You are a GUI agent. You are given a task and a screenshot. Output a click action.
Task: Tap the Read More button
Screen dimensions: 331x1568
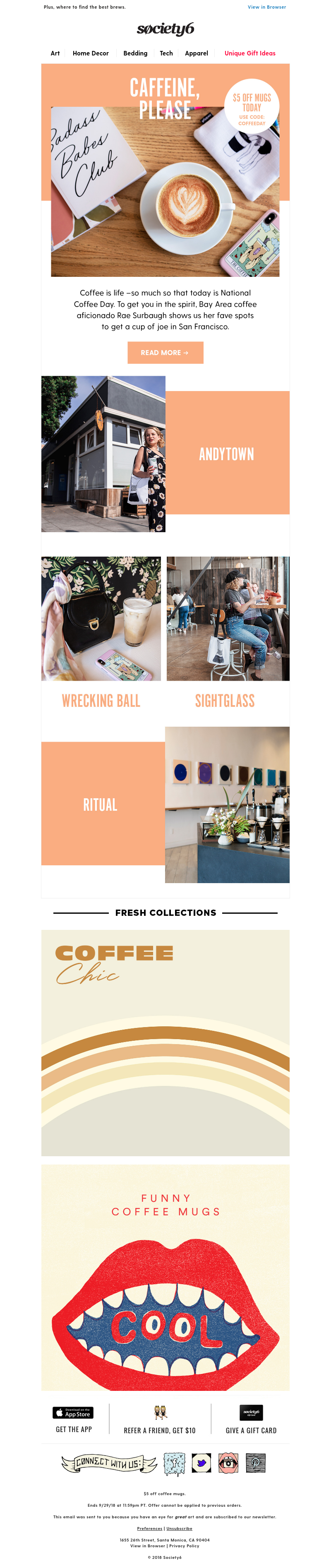coord(165,353)
